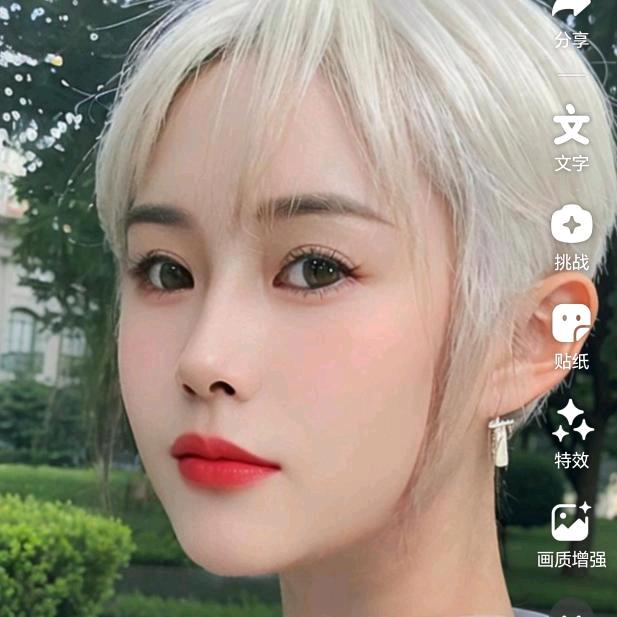Screen dimensions: 617x617
Task: Tap the 分享 share arrow
Action: [572, 12]
